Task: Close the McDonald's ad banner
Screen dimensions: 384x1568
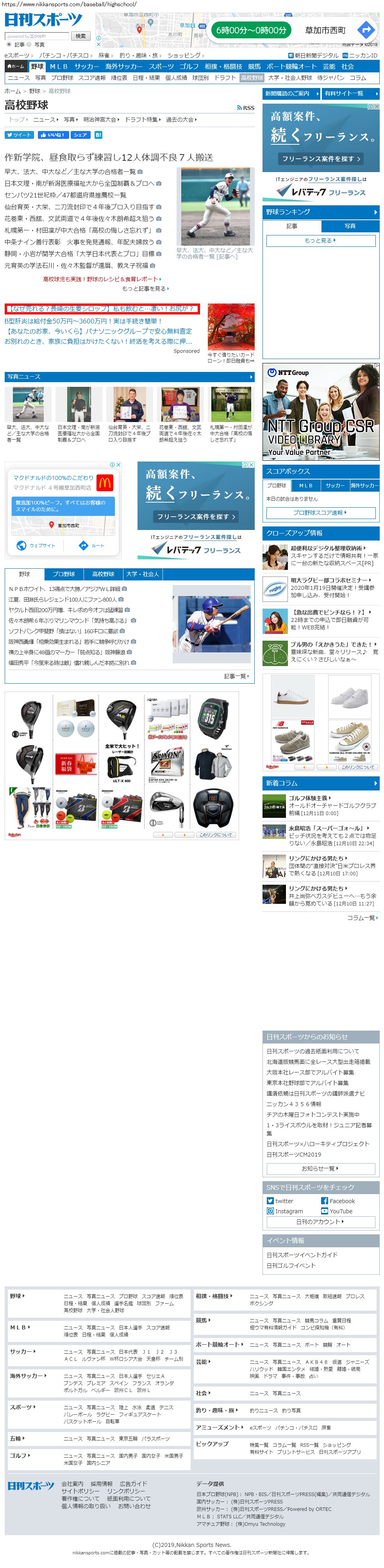Action: click(x=118, y=464)
